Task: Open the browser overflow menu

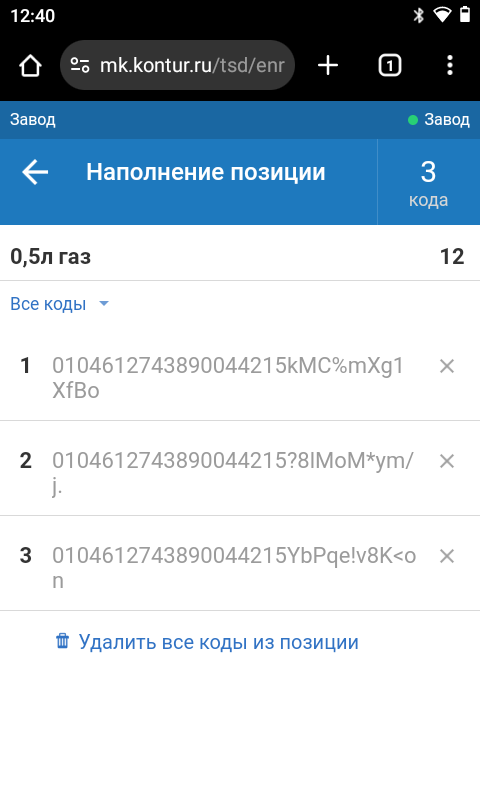Action: coord(449,66)
